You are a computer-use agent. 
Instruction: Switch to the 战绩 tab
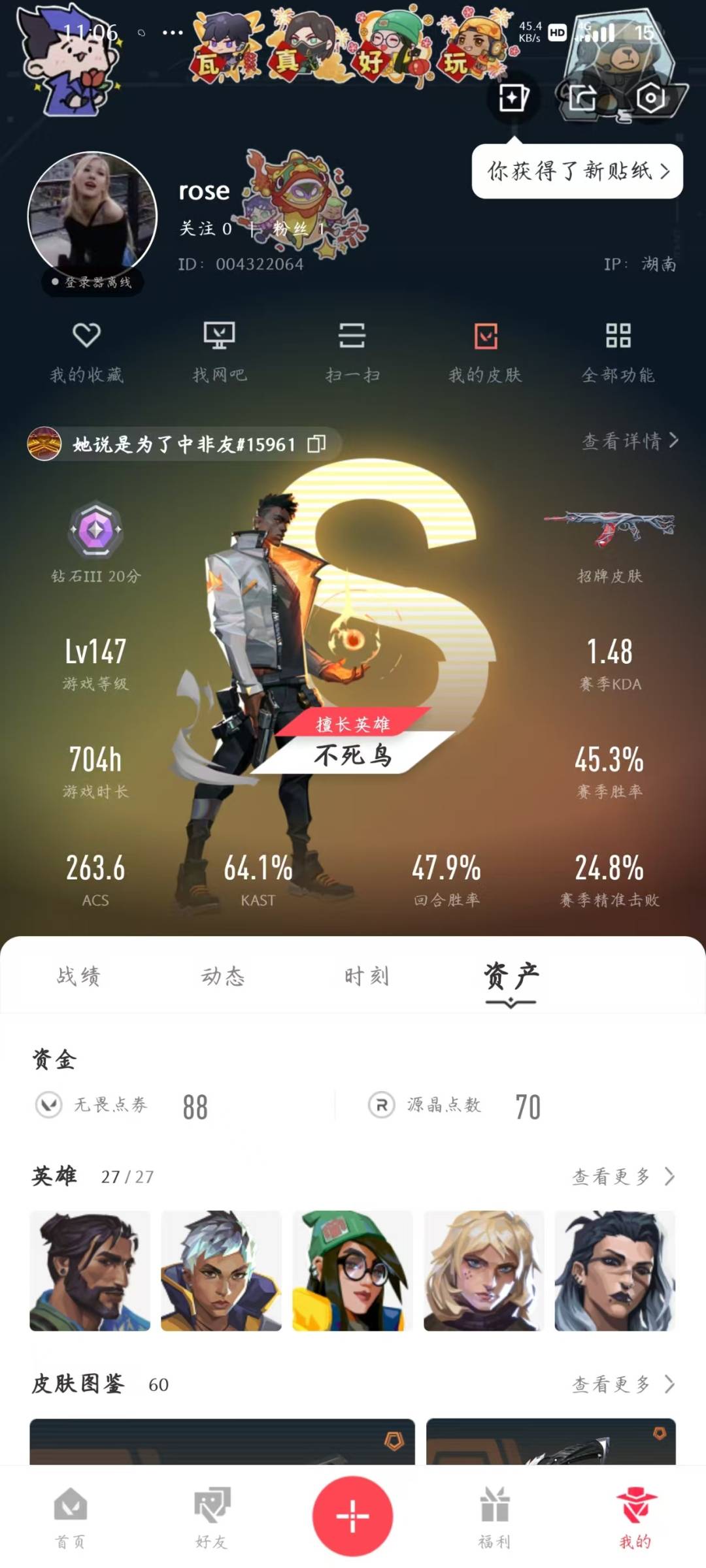[78, 976]
